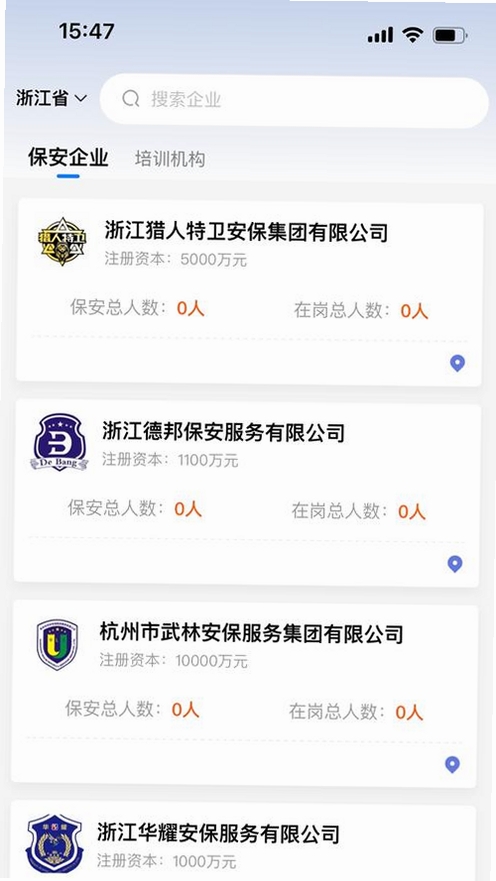View location pin for 杭州市武林安保服务集团

click(452, 765)
